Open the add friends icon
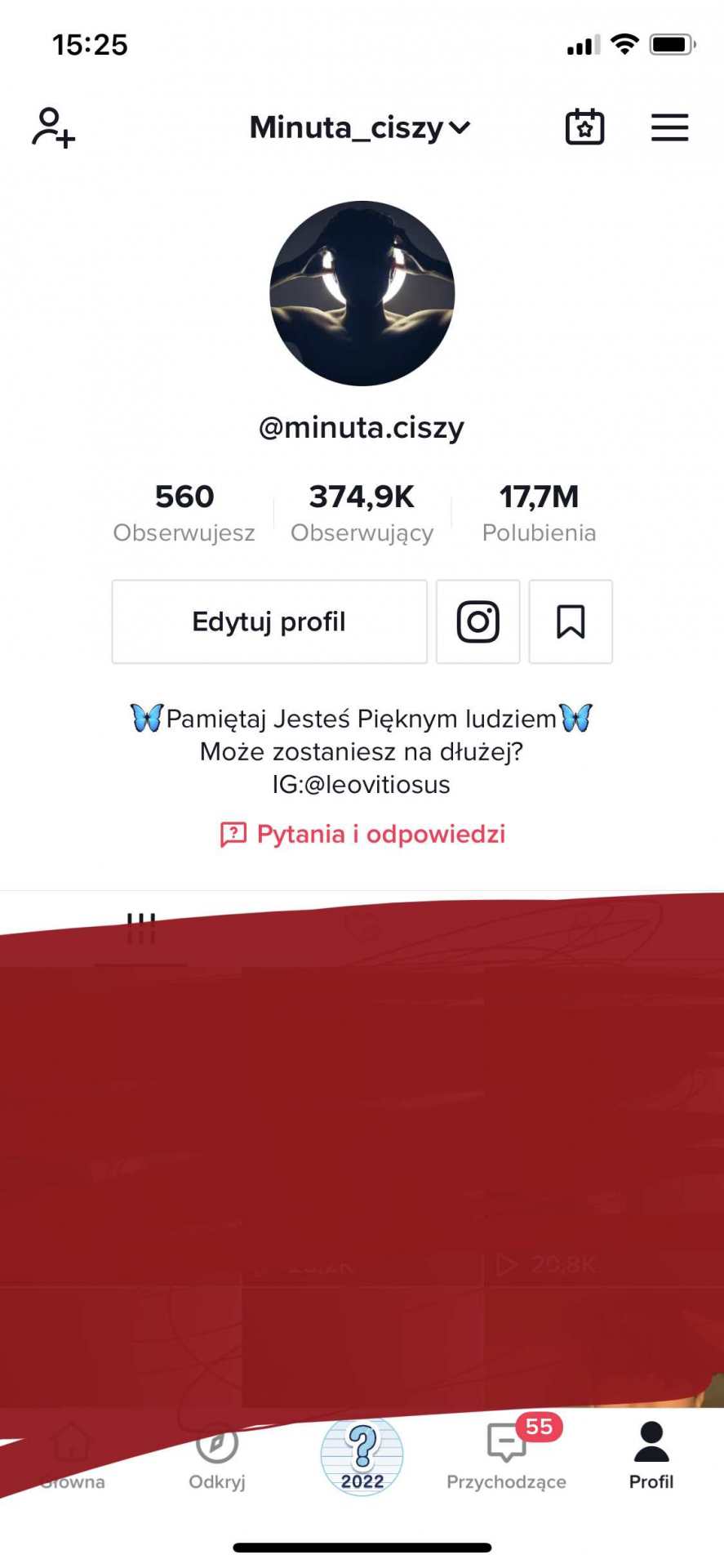This screenshot has width=724, height=1568. click(x=54, y=127)
